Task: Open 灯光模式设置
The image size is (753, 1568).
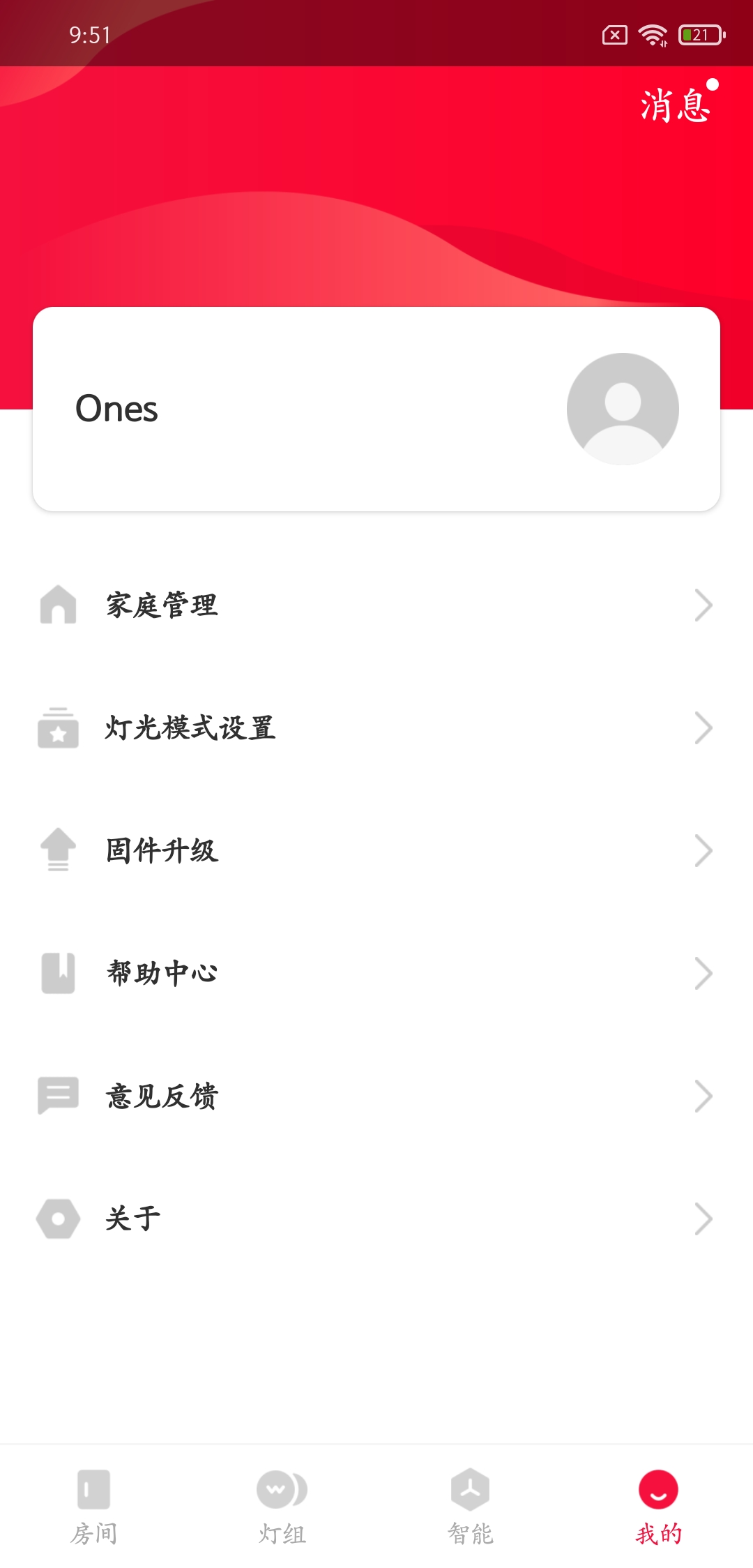Action: [x=376, y=728]
